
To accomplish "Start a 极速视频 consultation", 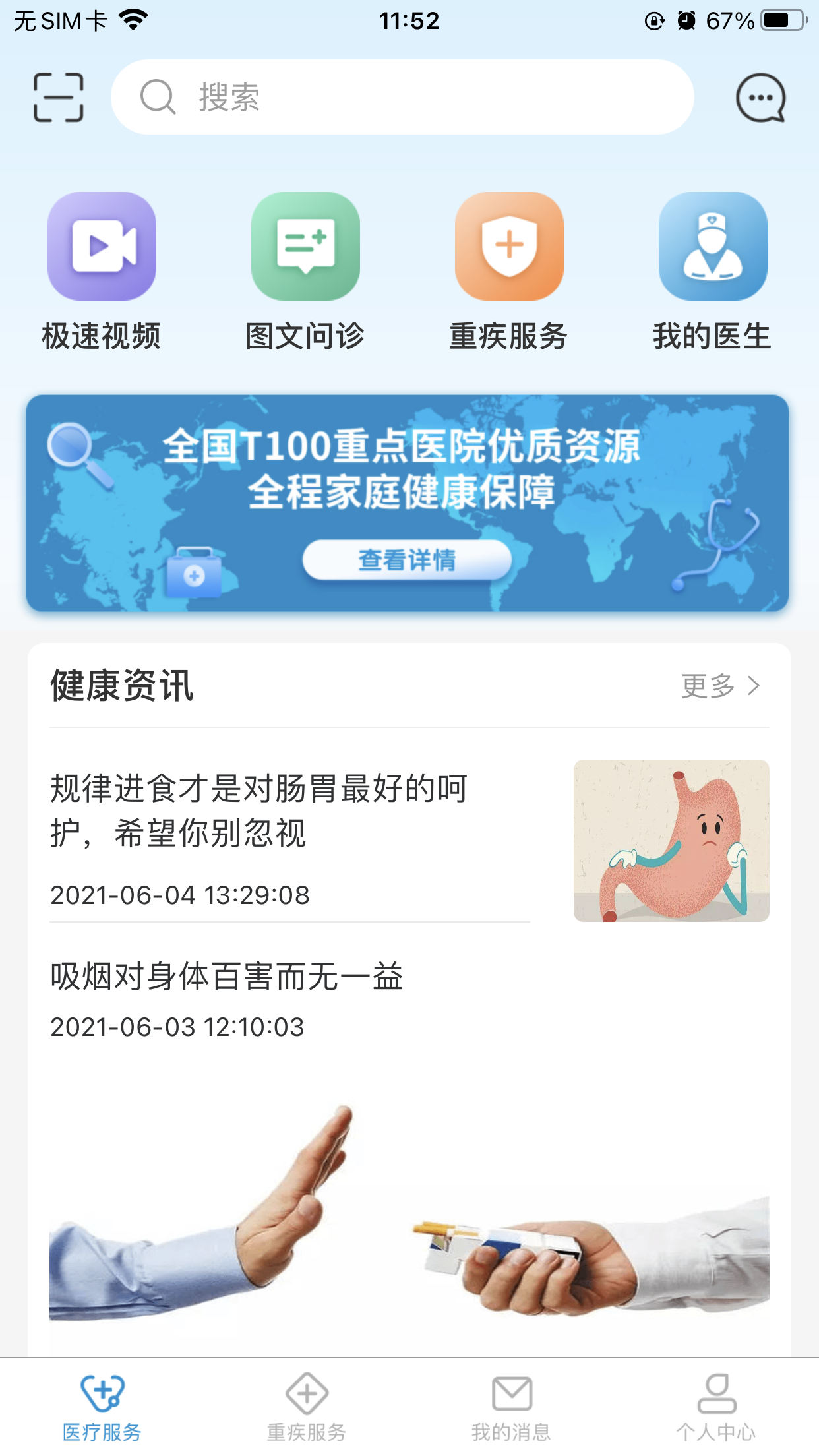I will 102,247.
